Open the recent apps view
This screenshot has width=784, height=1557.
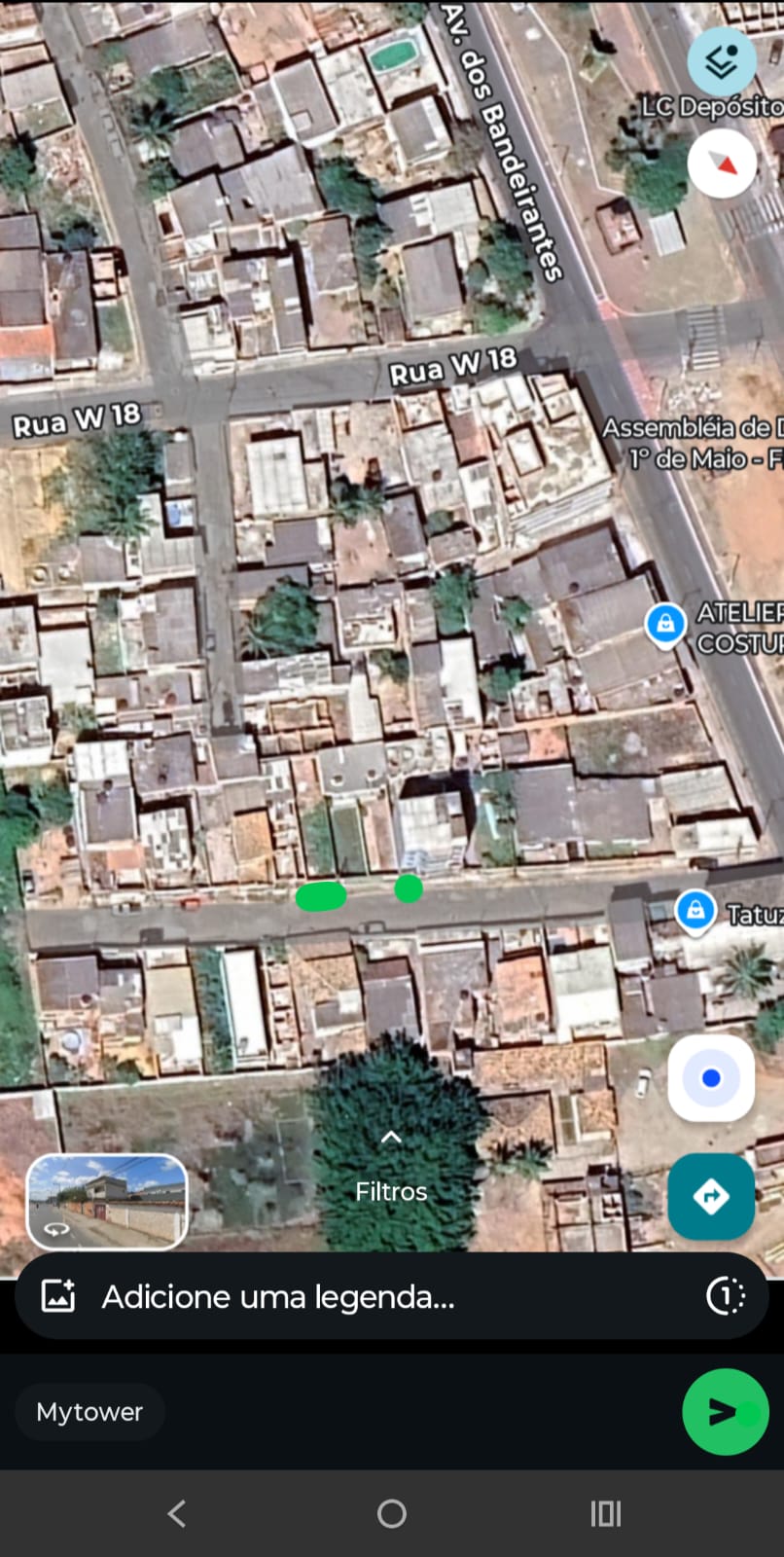[x=605, y=1513]
